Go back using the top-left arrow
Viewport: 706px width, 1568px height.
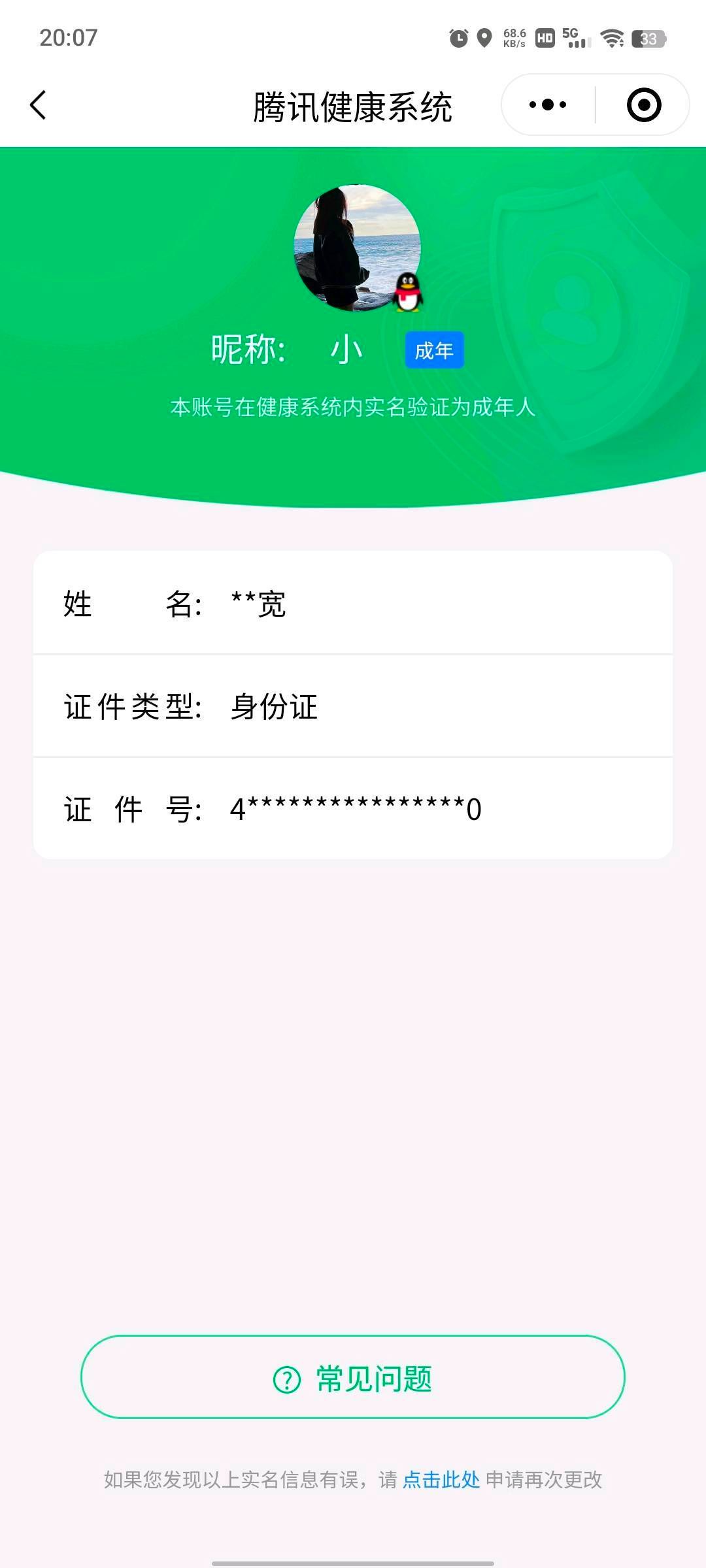pyautogui.click(x=39, y=105)
